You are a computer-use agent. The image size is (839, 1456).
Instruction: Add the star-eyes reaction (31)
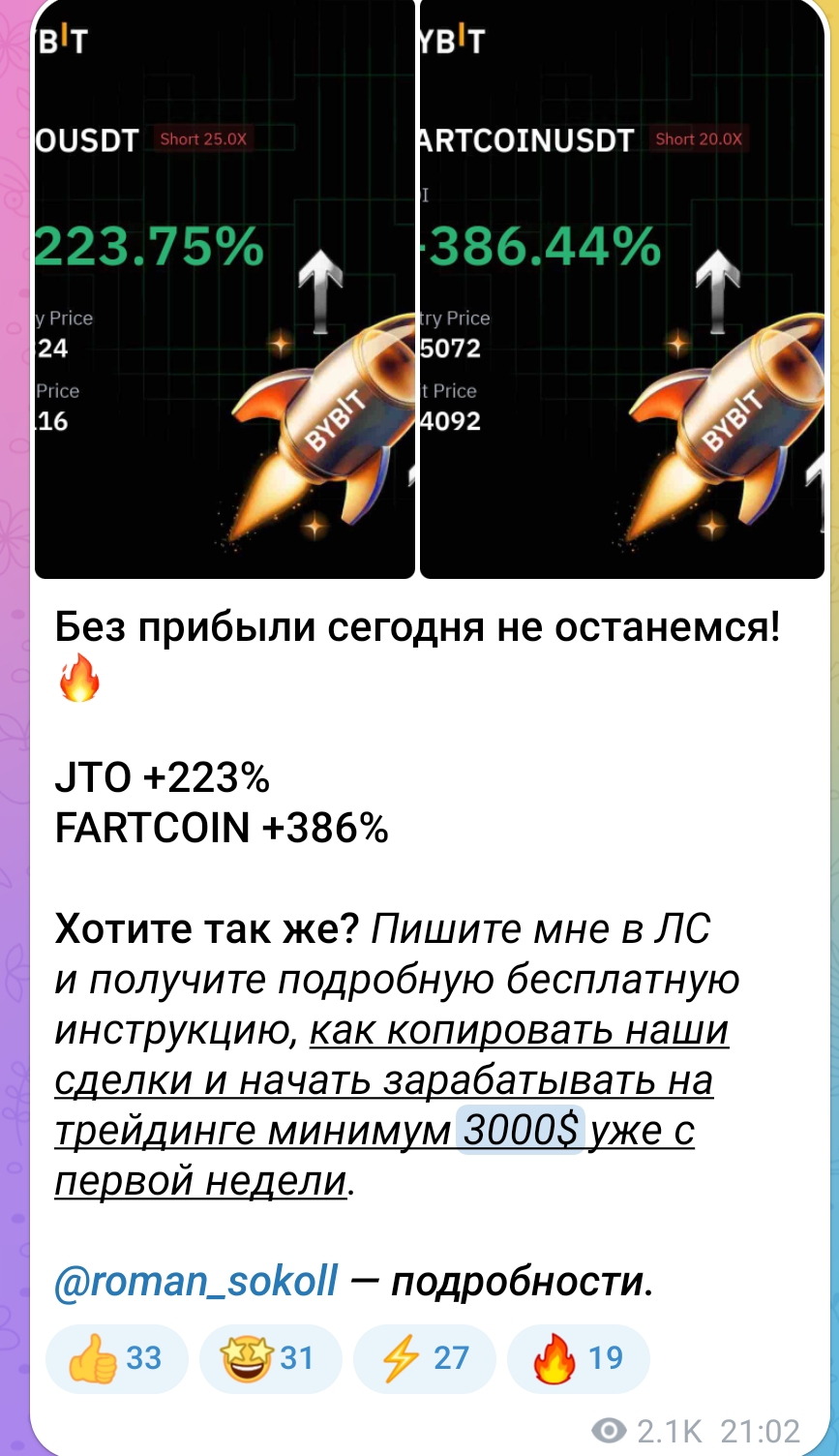coord(270,1358)
